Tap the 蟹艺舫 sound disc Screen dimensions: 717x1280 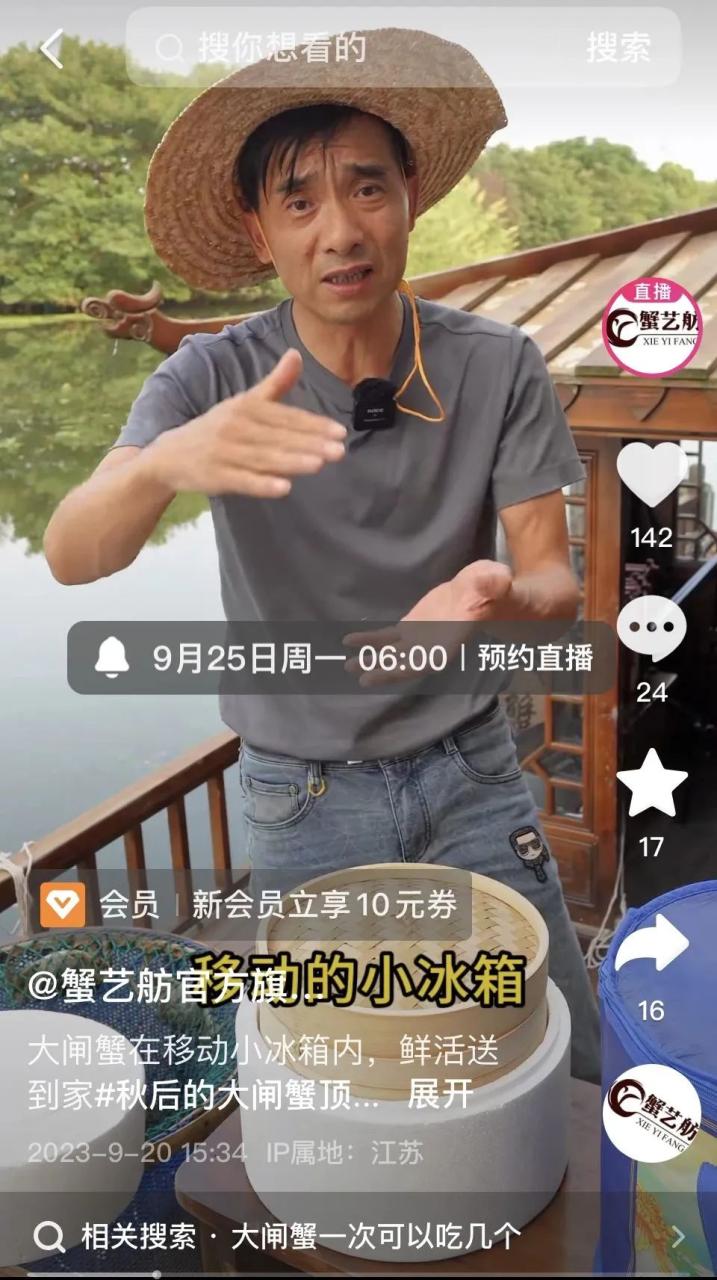[x=651, y=1113]
